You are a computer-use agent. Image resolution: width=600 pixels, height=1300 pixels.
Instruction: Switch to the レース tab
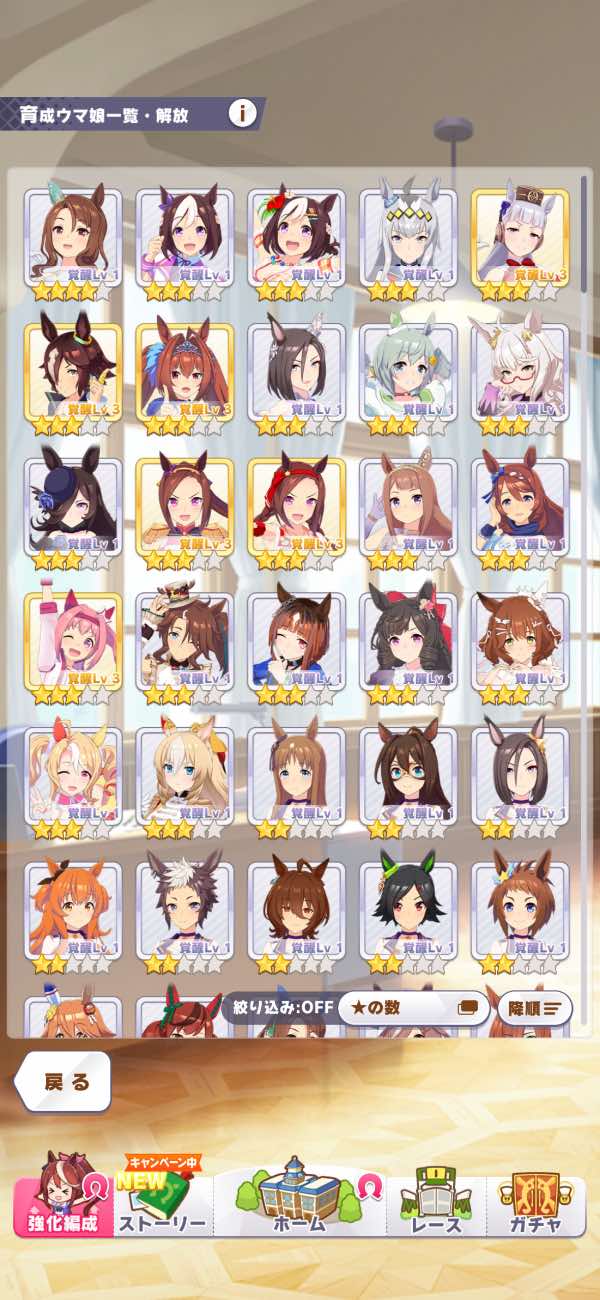coord(436,1205)
